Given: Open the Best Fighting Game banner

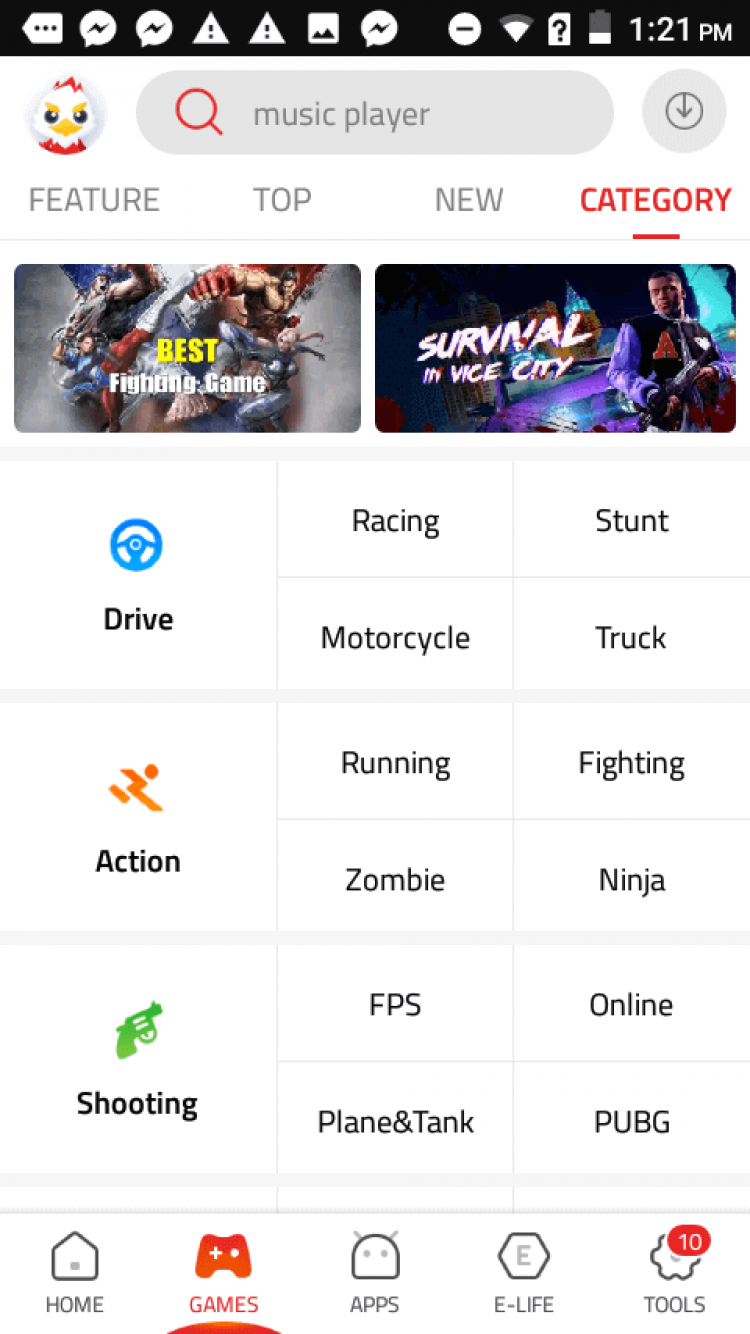Looking at the screenshot, I should tap(187, 348).
